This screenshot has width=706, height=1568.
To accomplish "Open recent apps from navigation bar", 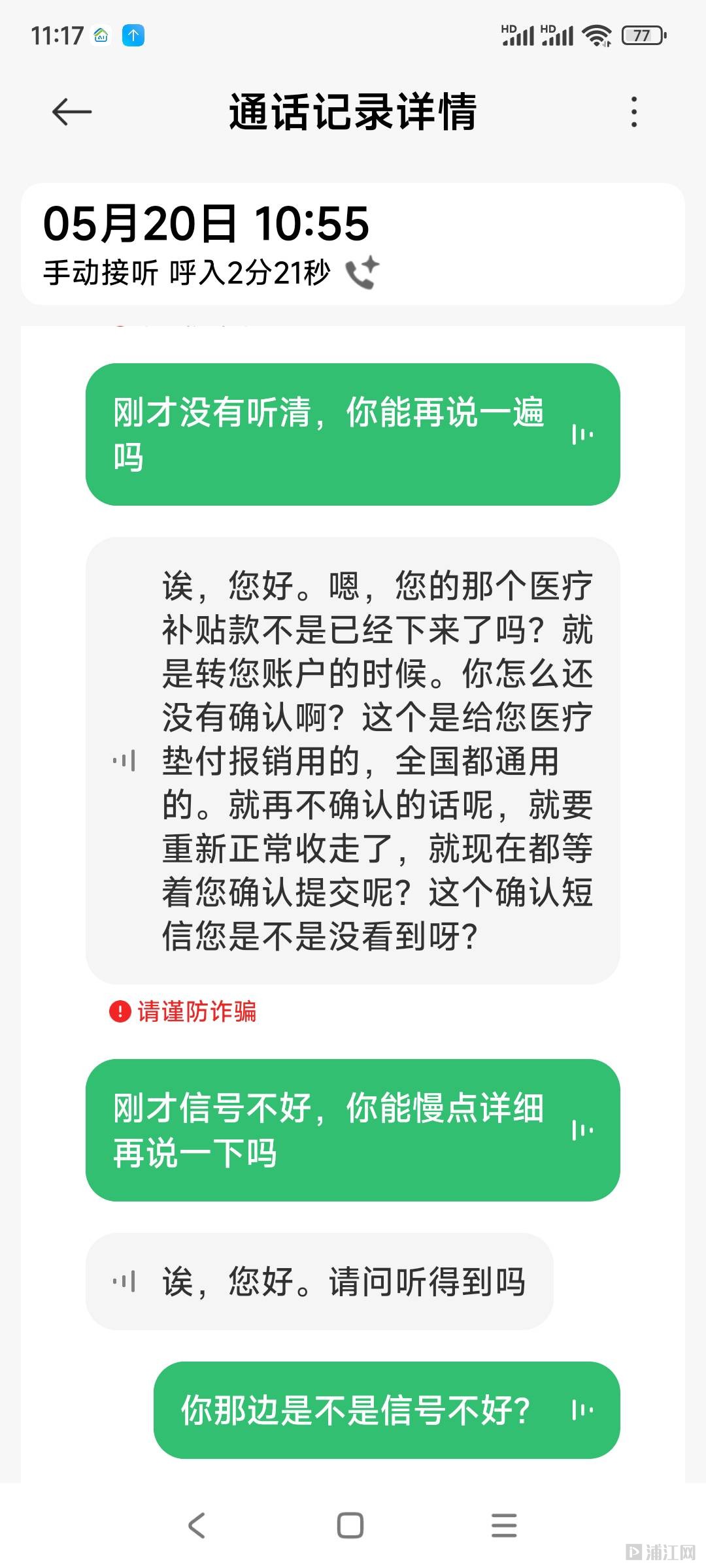I will [504, 1526].
